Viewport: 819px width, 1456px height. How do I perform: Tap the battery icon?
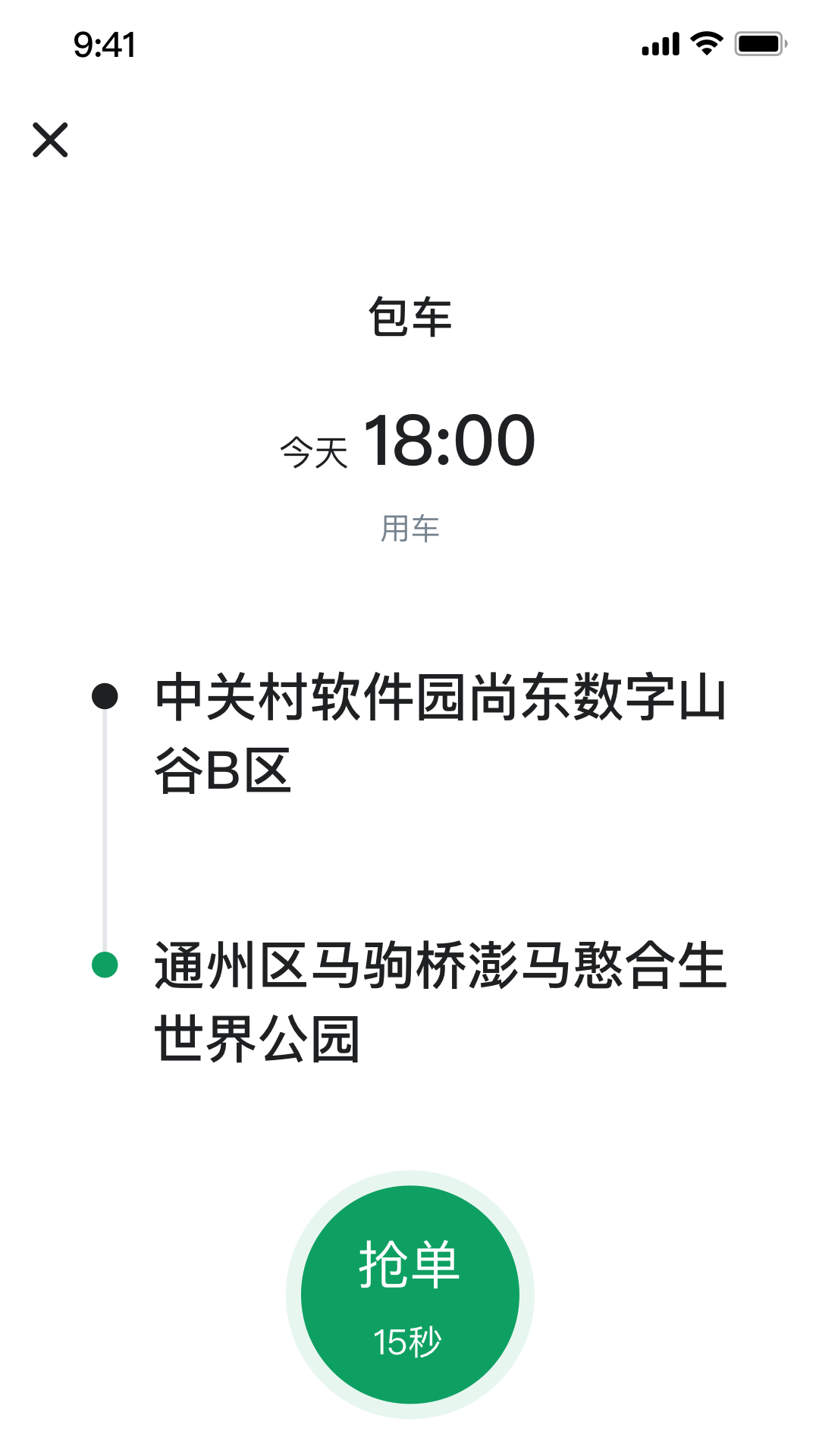[x=758, y=45]
